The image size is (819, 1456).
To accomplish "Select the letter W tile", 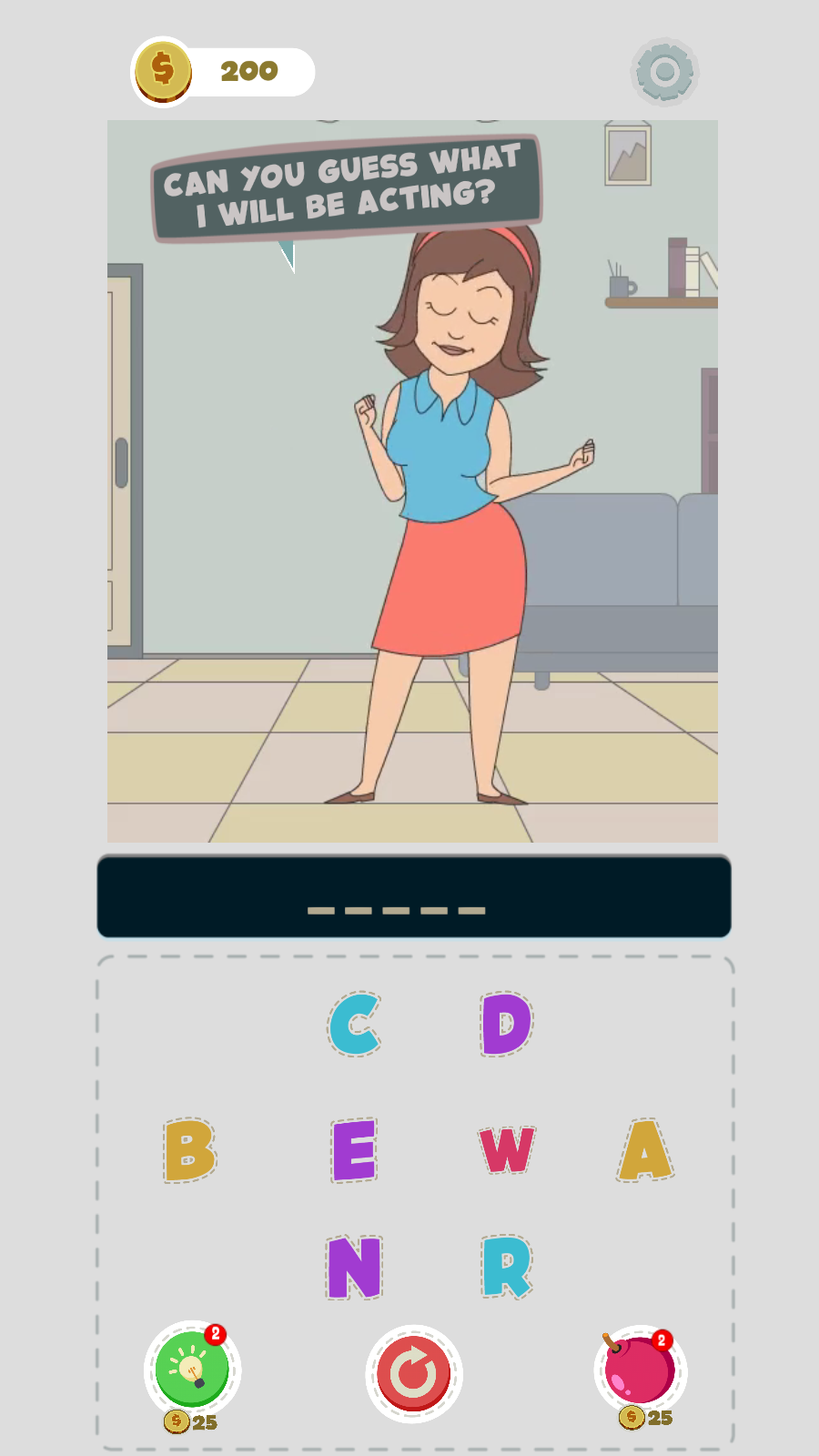I will pyautogui.click(x=507, y=1150).
